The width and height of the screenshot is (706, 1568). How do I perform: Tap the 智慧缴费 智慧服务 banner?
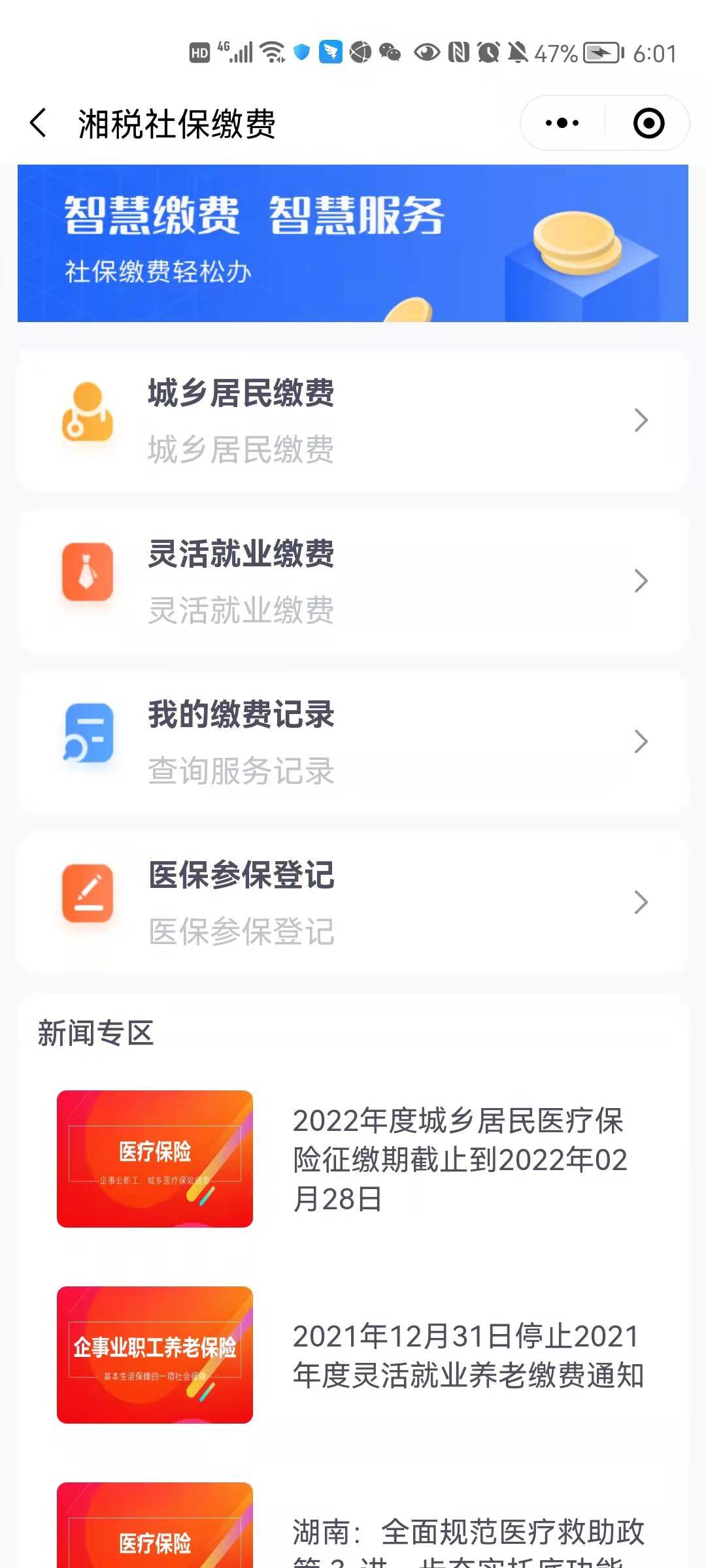pyautogui.click(x=353, y=243)
